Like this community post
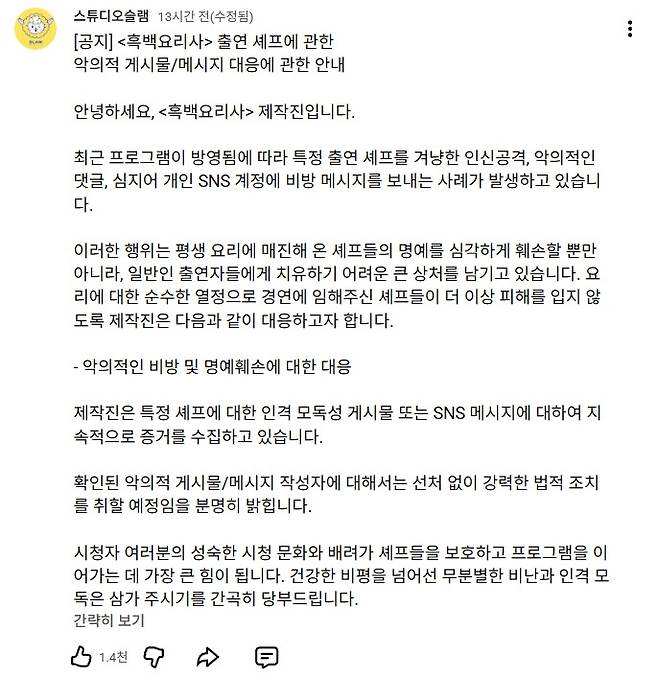 pos(83,656)
